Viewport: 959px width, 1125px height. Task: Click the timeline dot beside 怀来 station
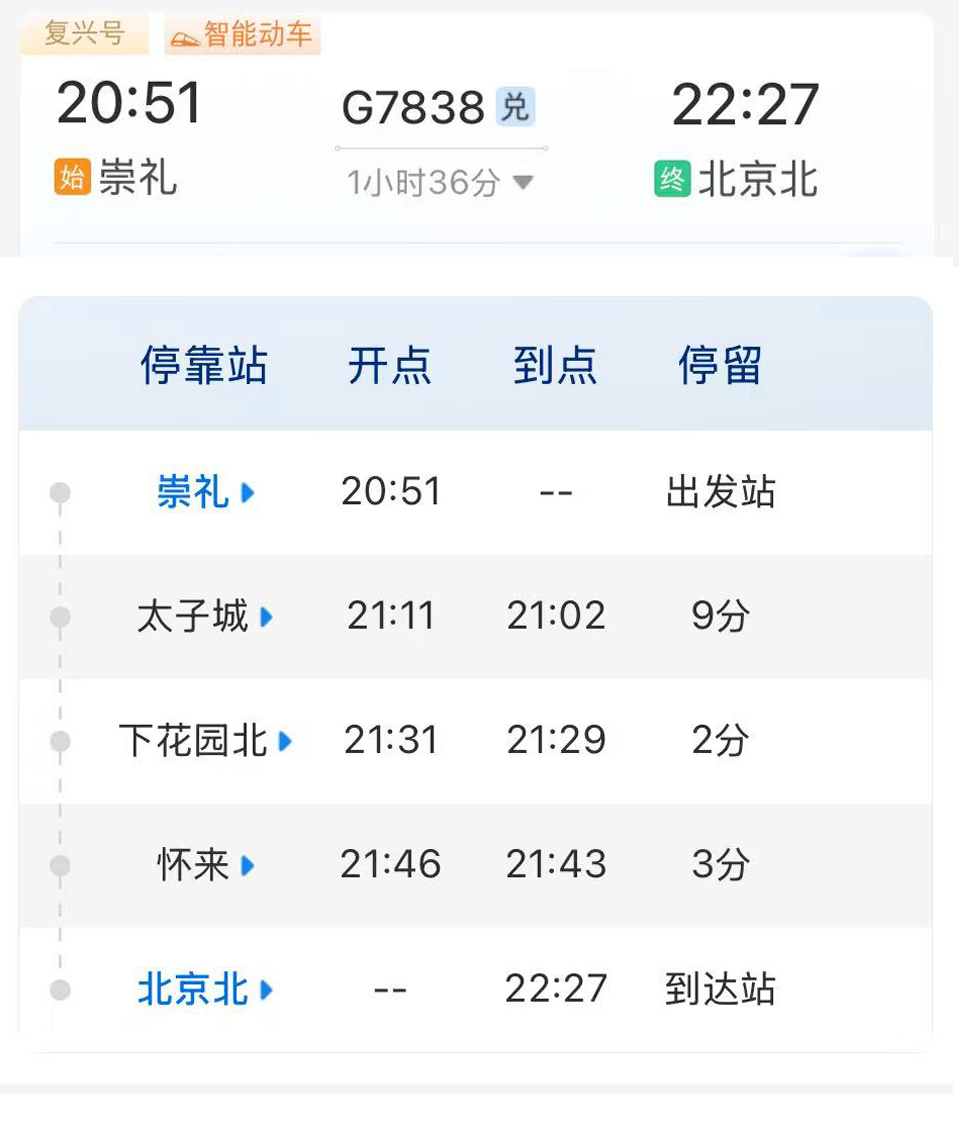(x=62, y=864)
